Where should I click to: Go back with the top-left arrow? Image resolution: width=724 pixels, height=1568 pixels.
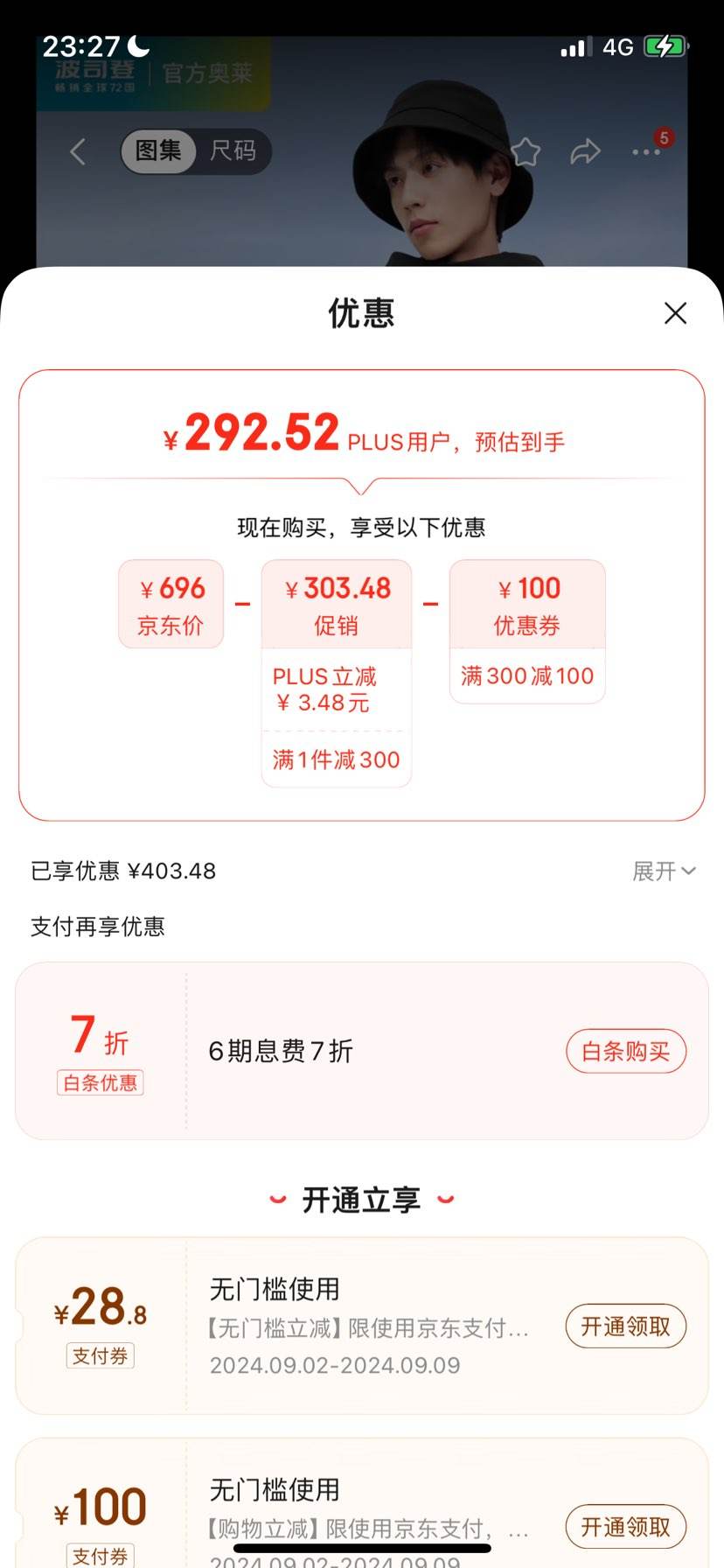coord(78,151)
